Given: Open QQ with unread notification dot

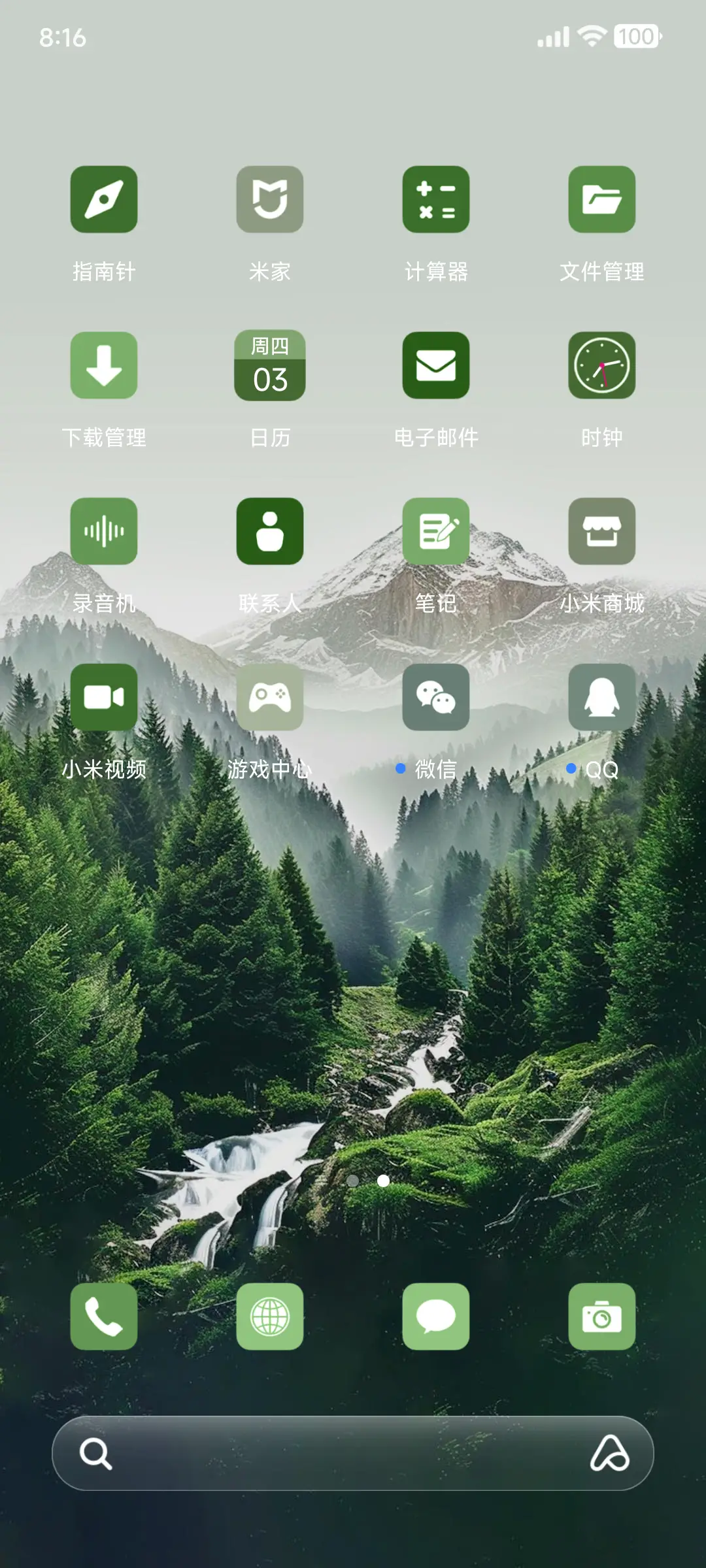Looking at the screenshot, I should point(602,698).
